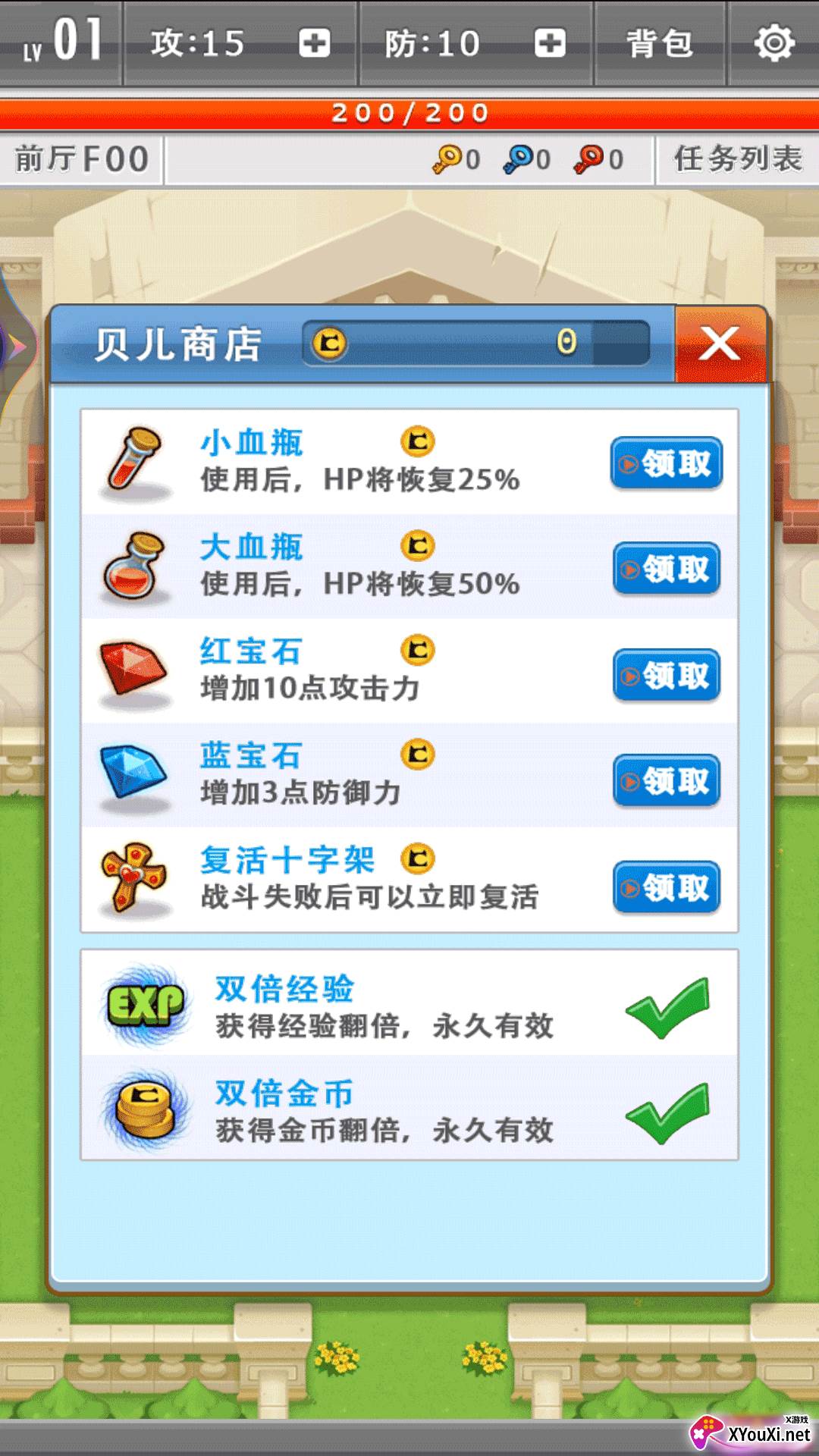Claim the 小血瓶 small potion

click(x=667, y=463)
